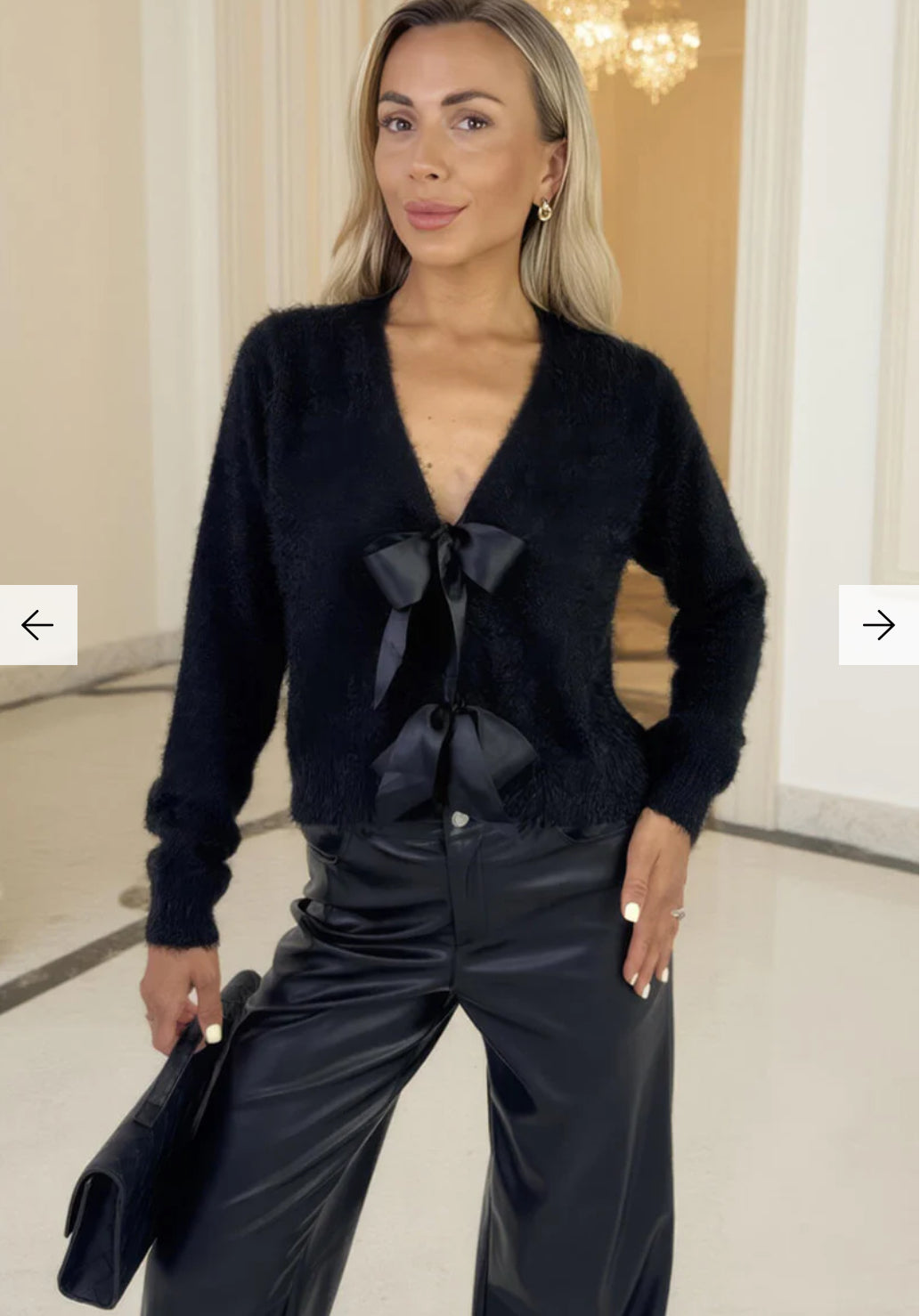
Task: Go to the previous product image
Action: click(x=37, y=625)
